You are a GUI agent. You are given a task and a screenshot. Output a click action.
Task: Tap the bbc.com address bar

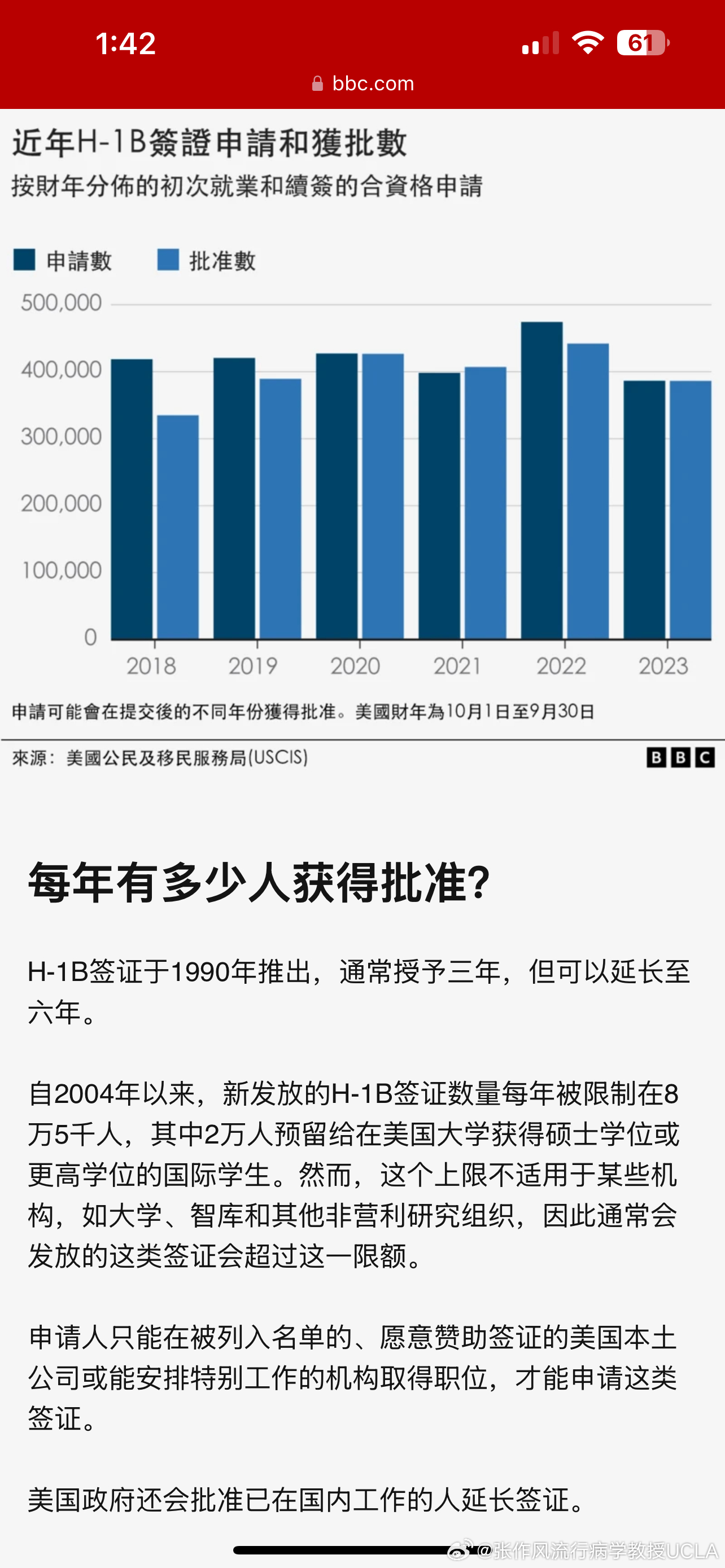(x=363, y=84)
